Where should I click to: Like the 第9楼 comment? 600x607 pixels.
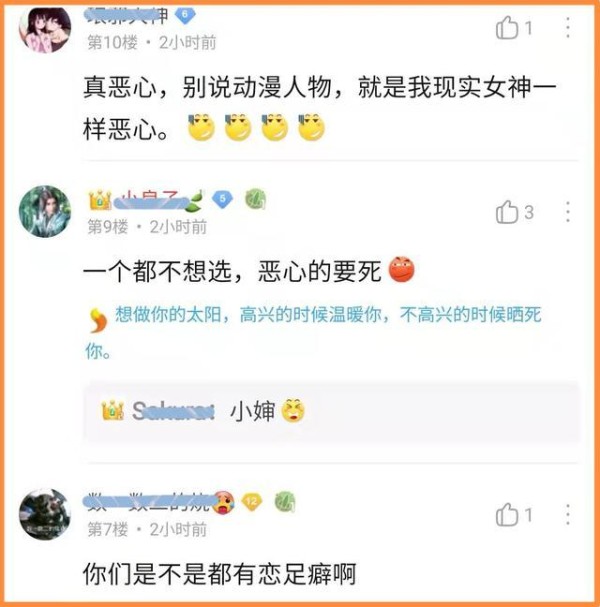[508, 212]
